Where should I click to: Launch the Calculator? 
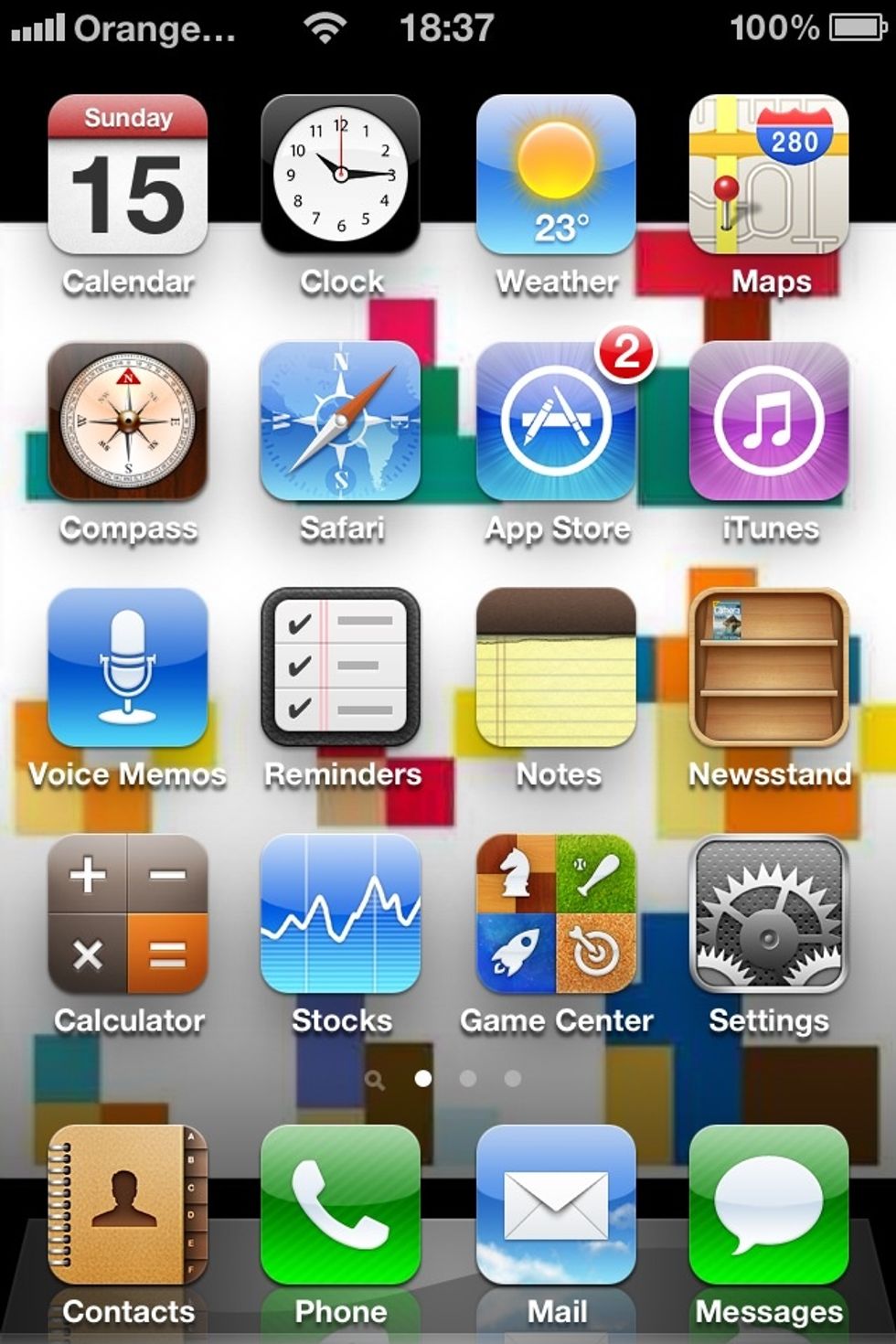click(x=128, y=914)
